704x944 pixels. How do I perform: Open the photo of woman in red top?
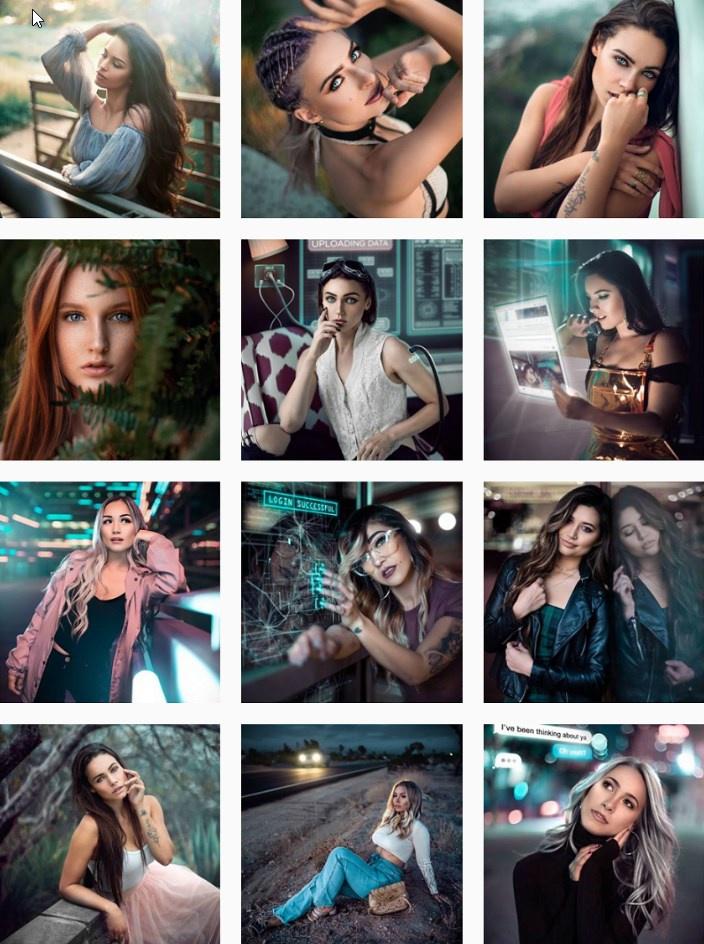coord(593,108)
